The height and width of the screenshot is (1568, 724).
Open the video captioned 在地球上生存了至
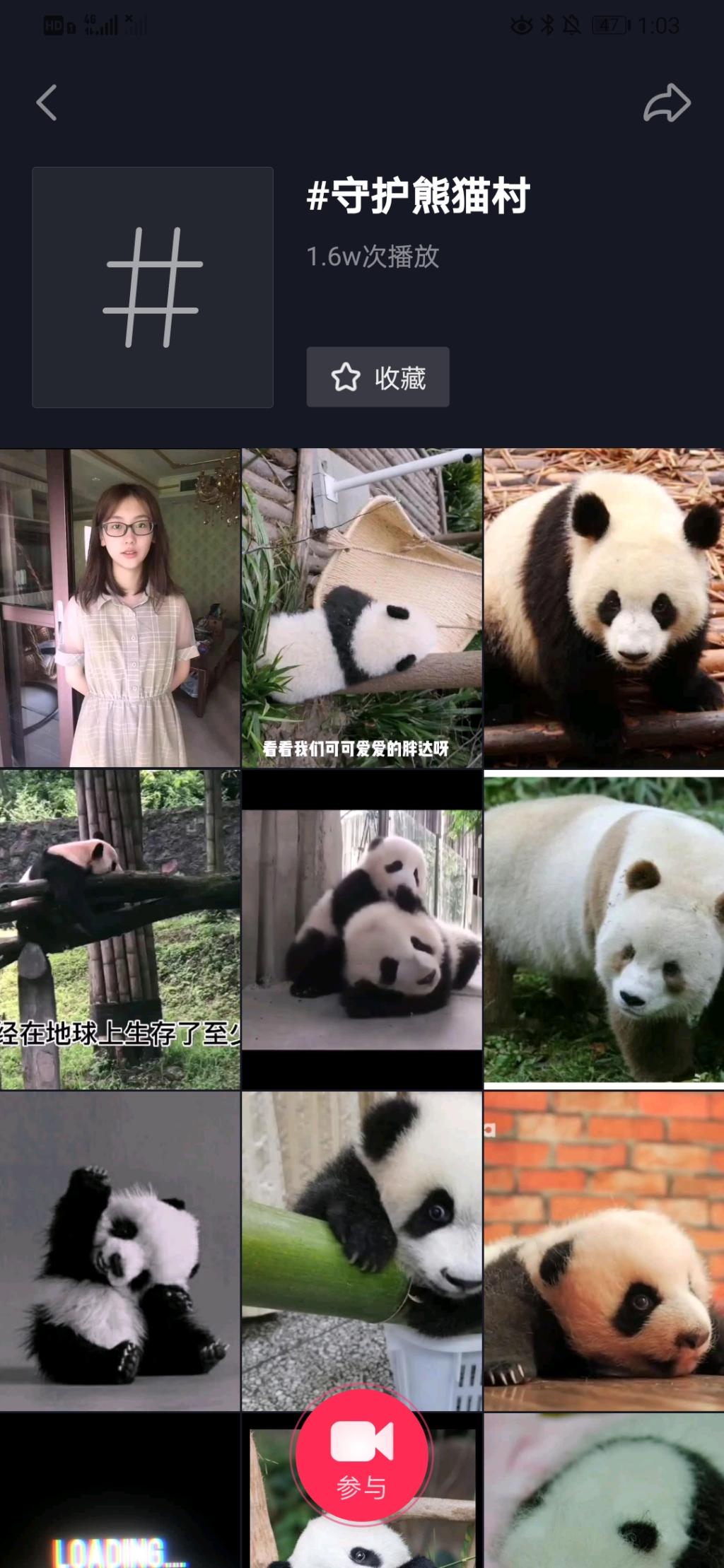[120, 929]
